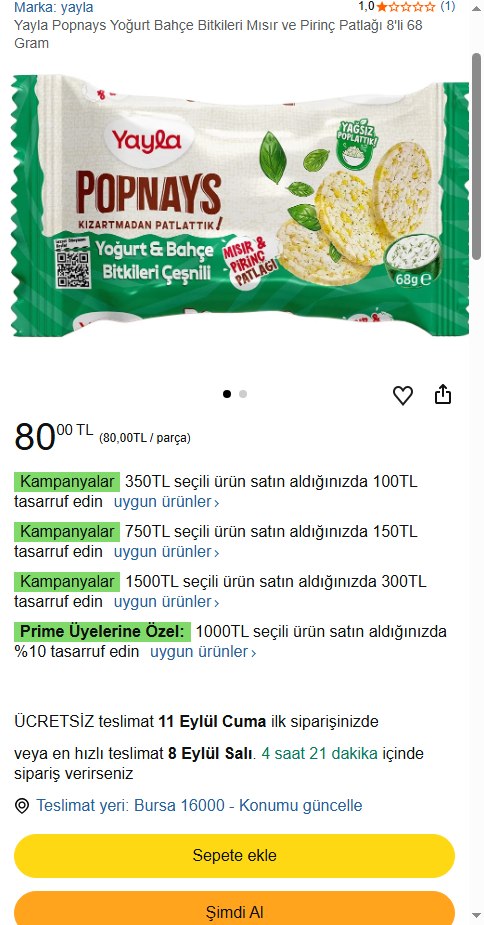This screenshot has height=925, width=484.
Task: Open the Popnays product image
Action: (240, 206)
